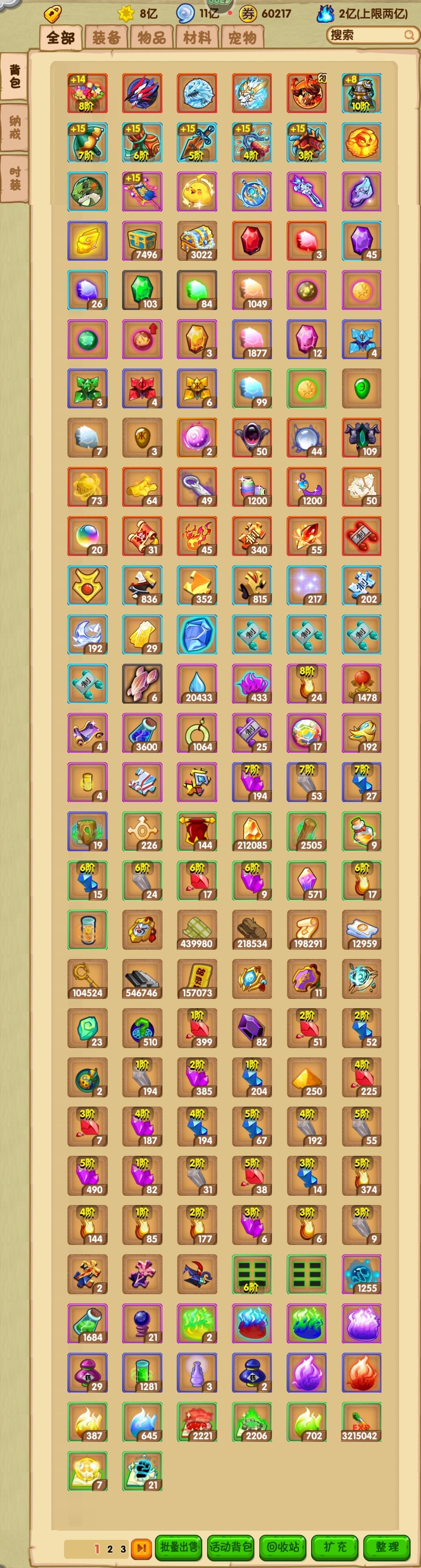
Task: Tap the 搜索 search box
Action: click(x=372, y=35)
